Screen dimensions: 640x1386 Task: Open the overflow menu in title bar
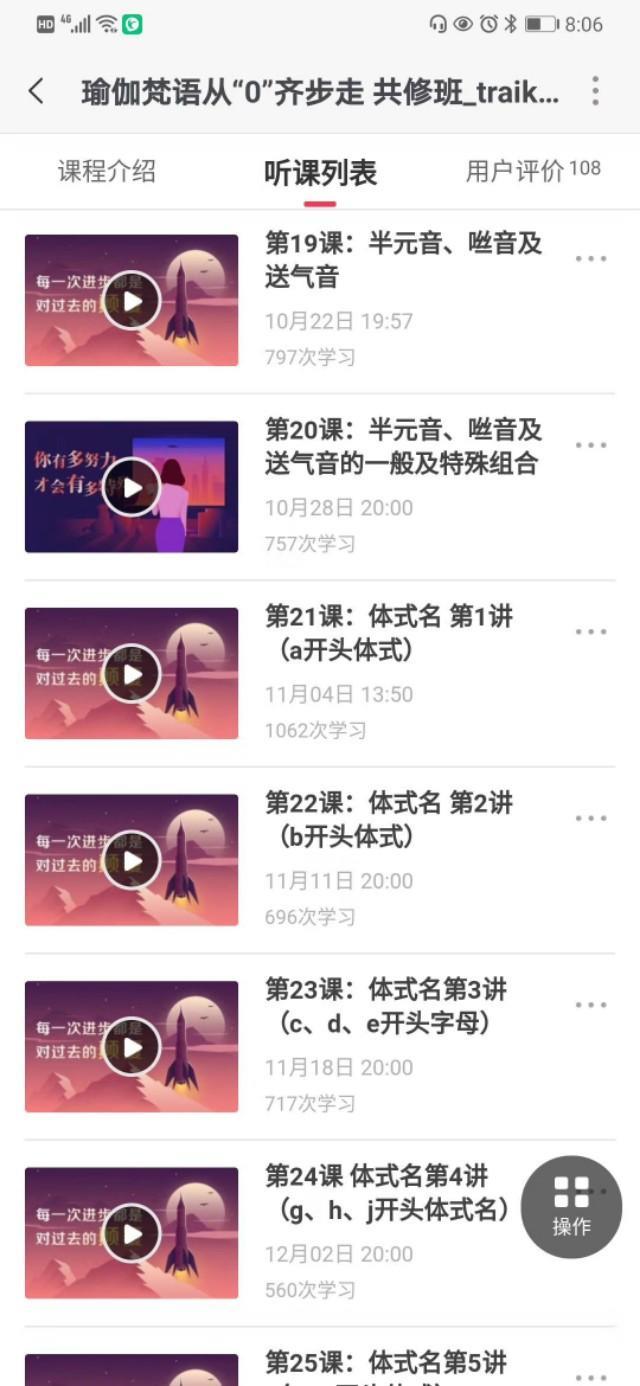point(595,92)
